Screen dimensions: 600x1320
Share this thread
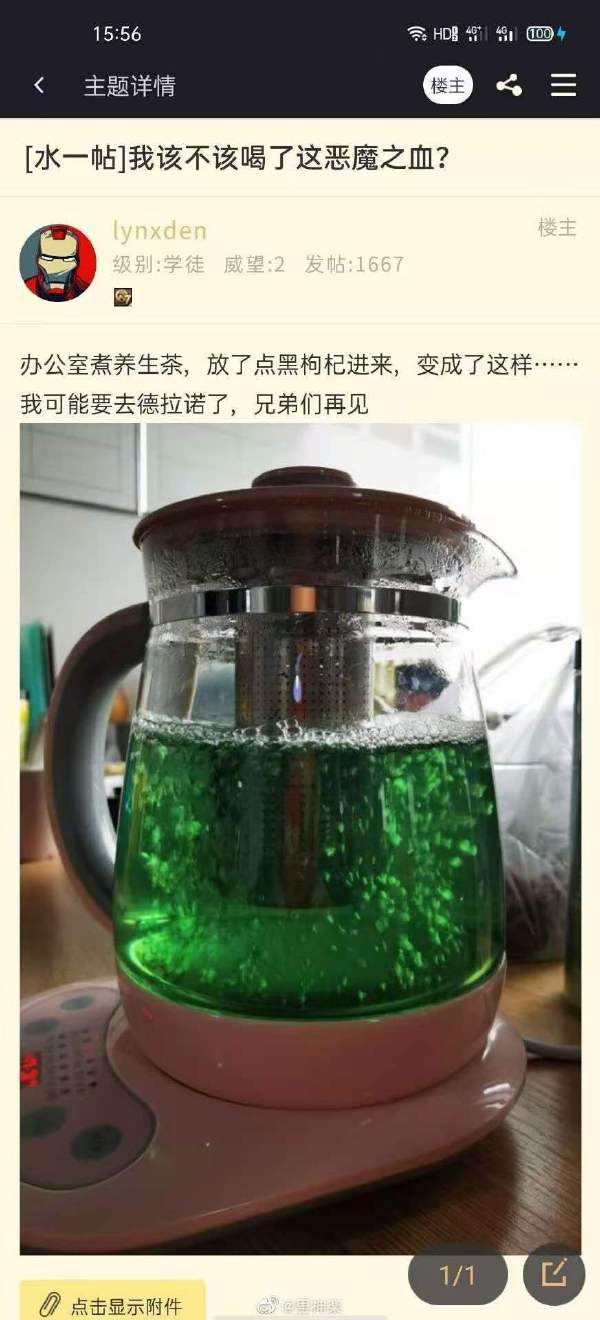tap(509, 86)
